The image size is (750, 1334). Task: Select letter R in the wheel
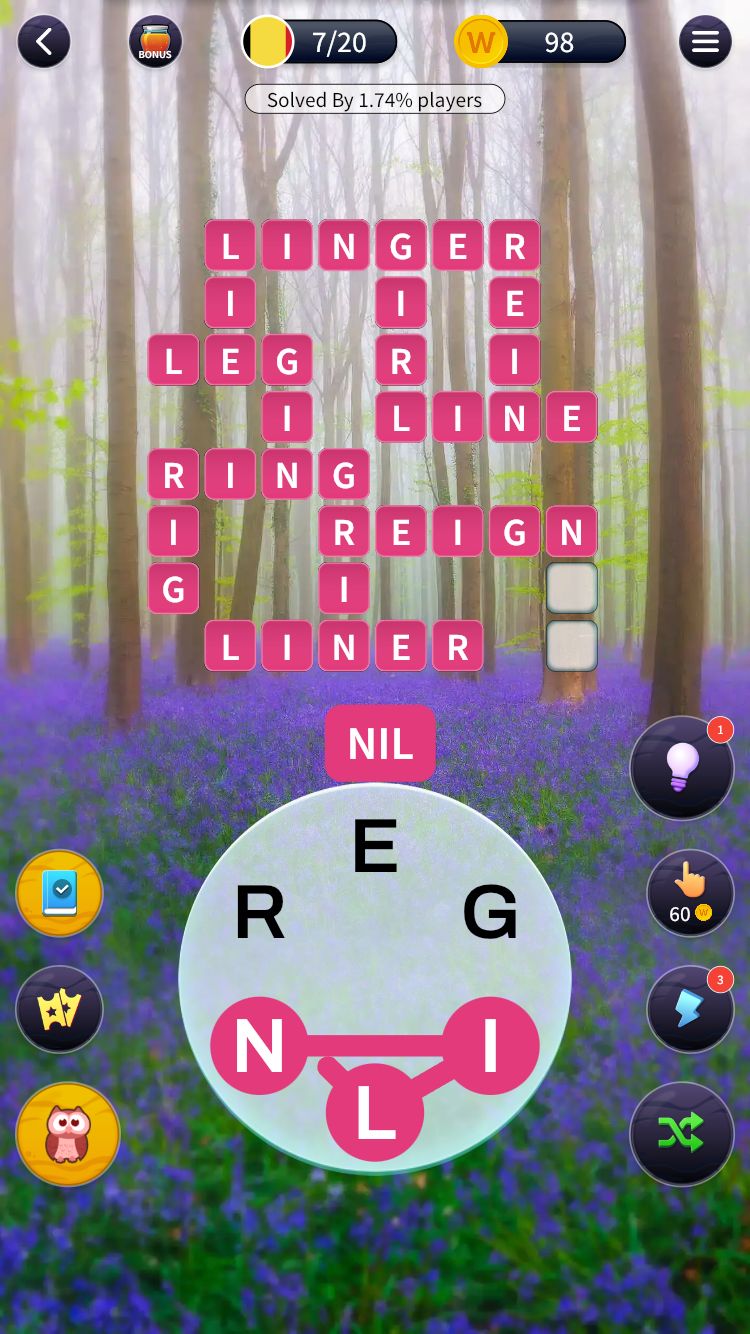coord(259,912)
